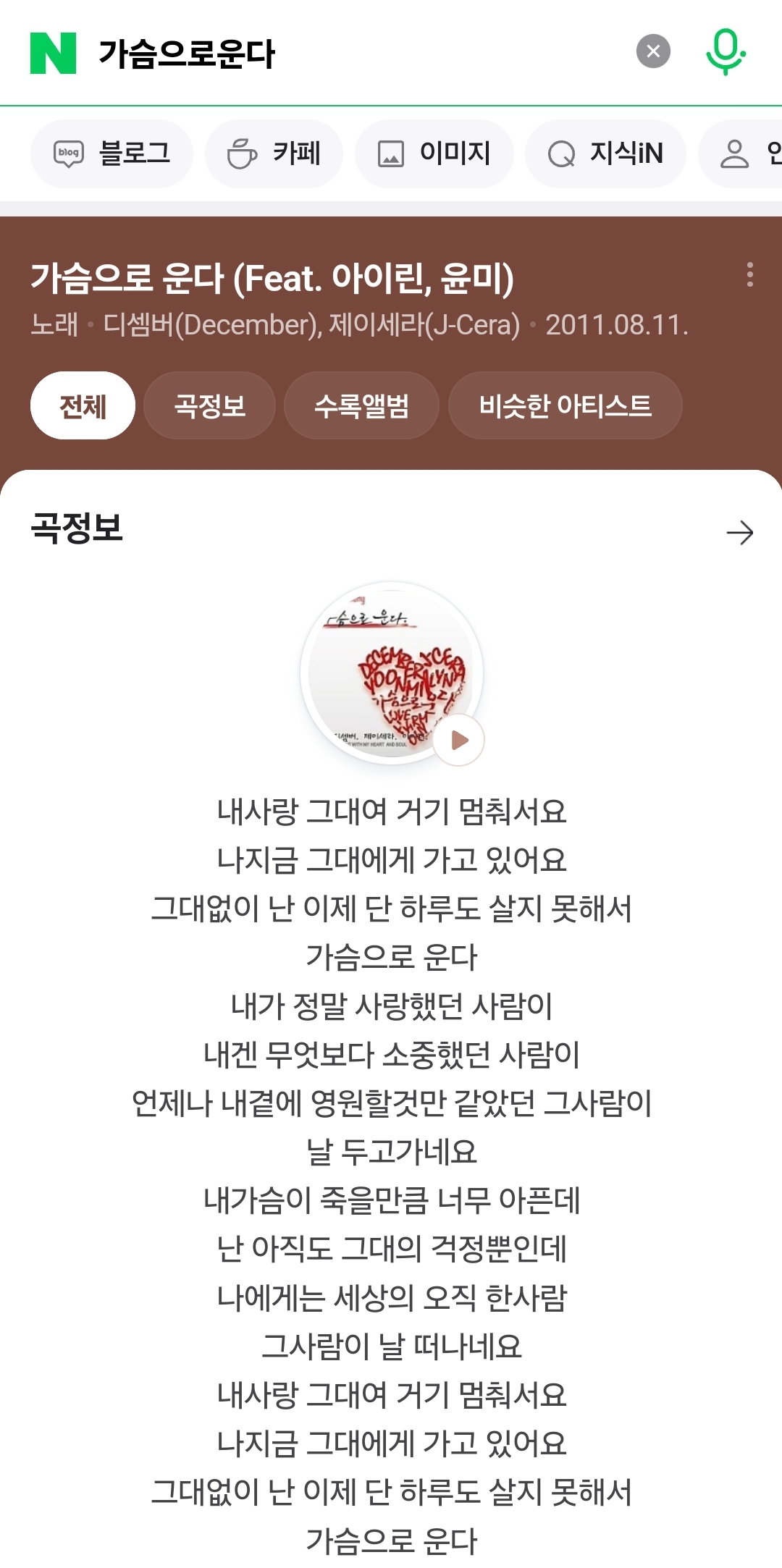Switch to the 블로그 filter
The image size is (782, 1568).
click(x=112, y=153)
